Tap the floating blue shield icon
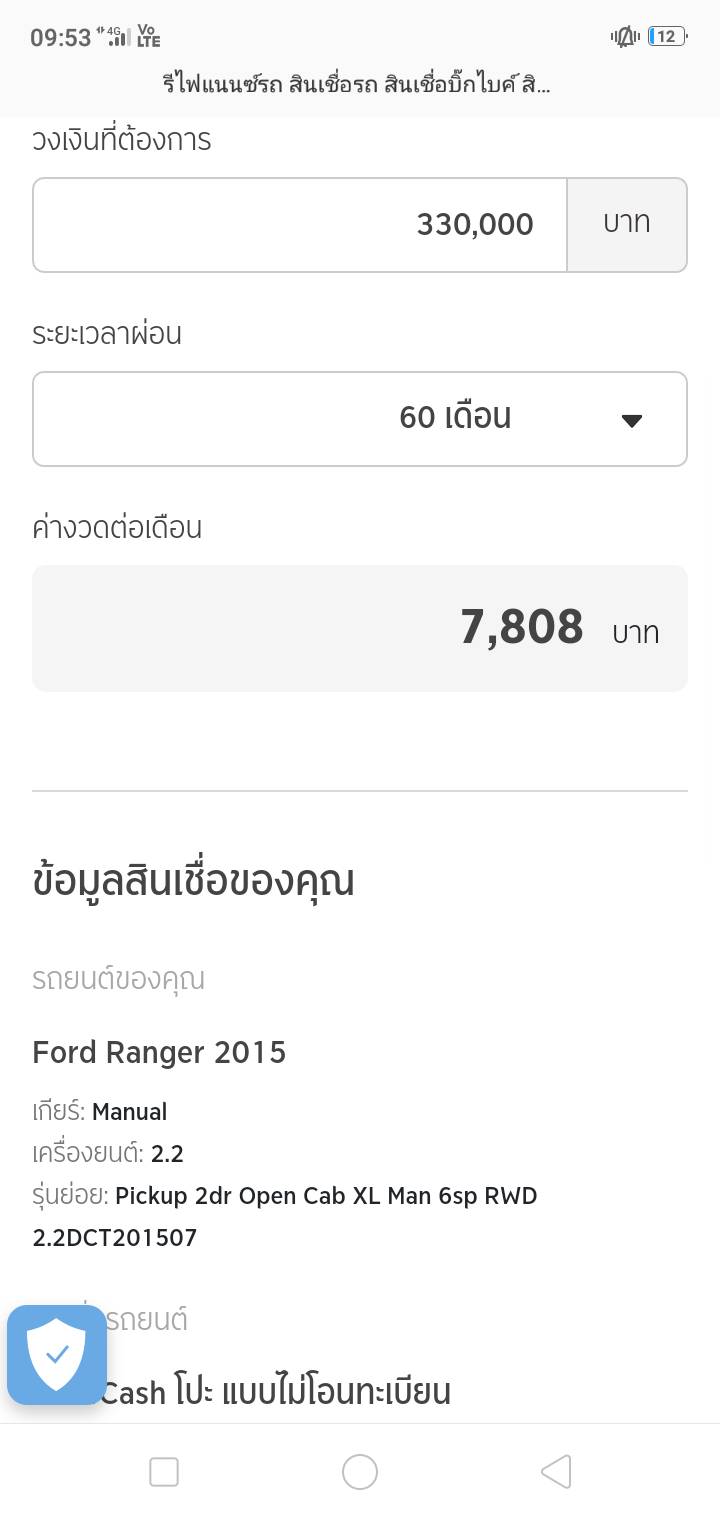 tap(57, 1355)
